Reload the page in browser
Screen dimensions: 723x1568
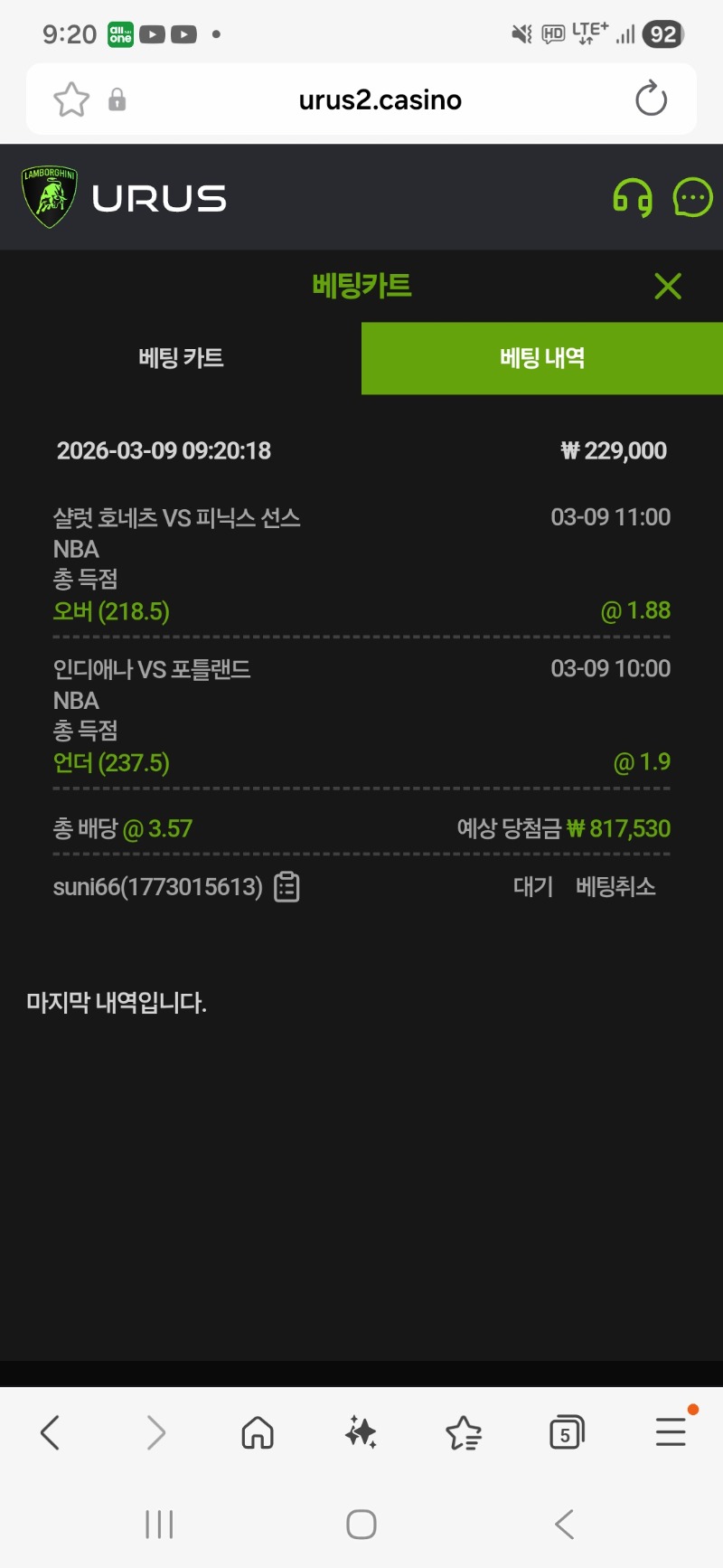tap(651, 99)
